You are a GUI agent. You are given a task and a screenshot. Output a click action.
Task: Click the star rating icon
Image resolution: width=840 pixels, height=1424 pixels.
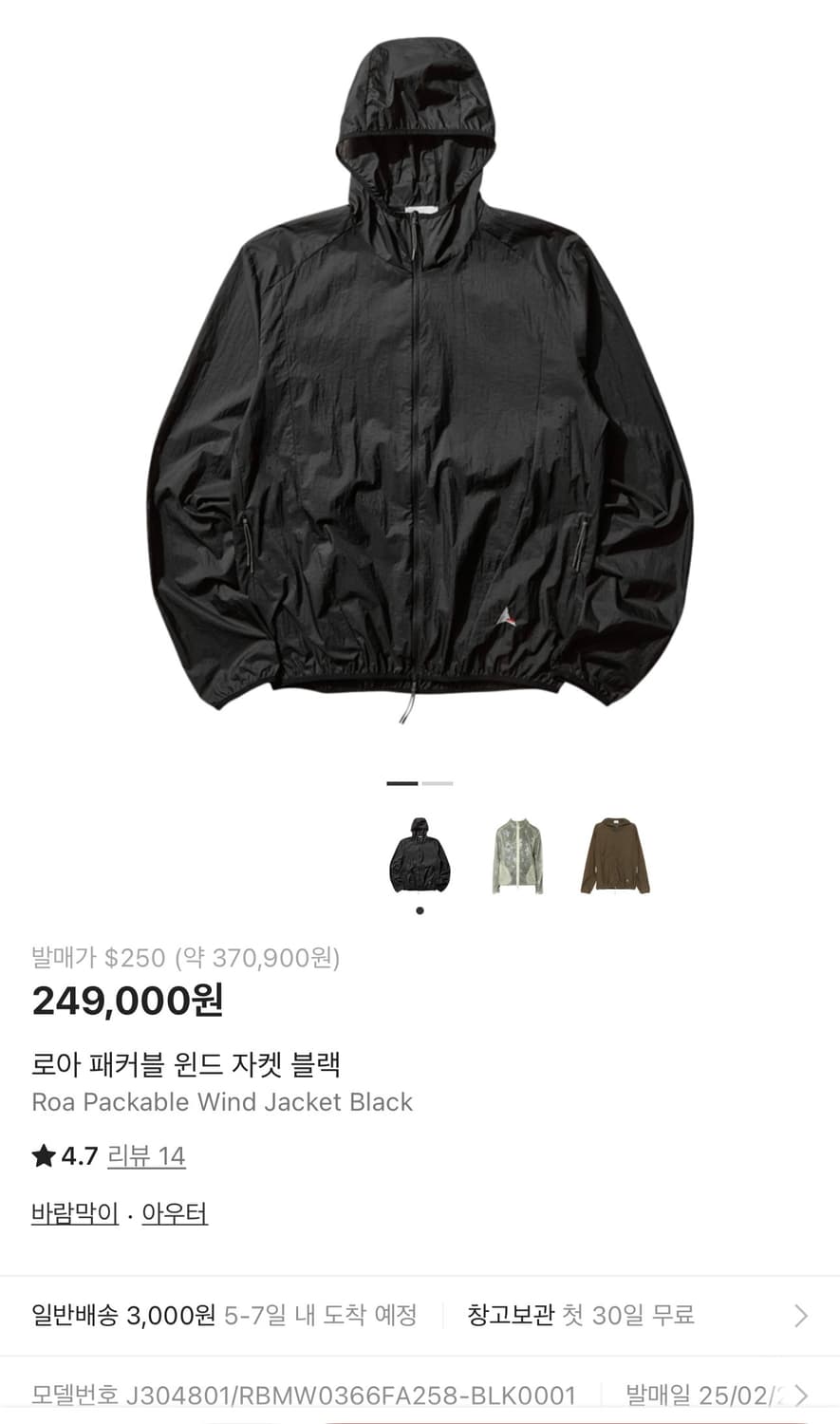40,1156
